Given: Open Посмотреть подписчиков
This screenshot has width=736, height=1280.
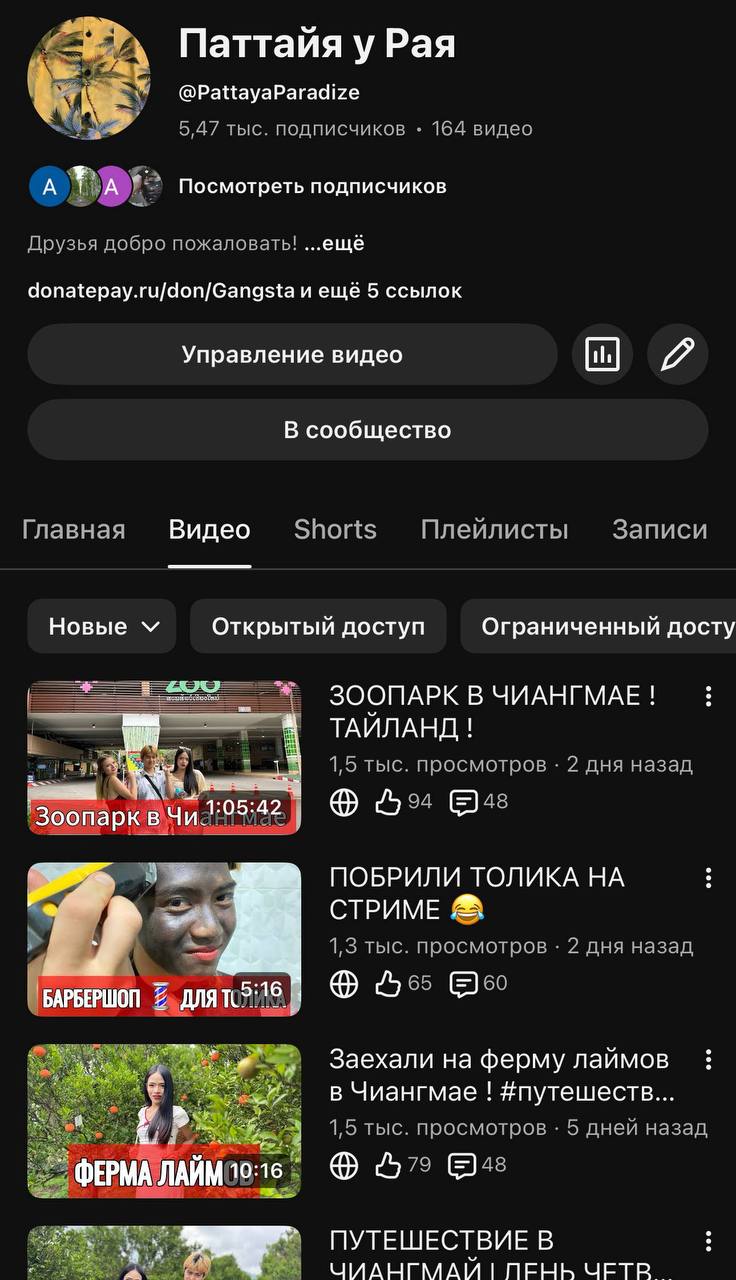Looking at the screenshot, I should point(311,186).
